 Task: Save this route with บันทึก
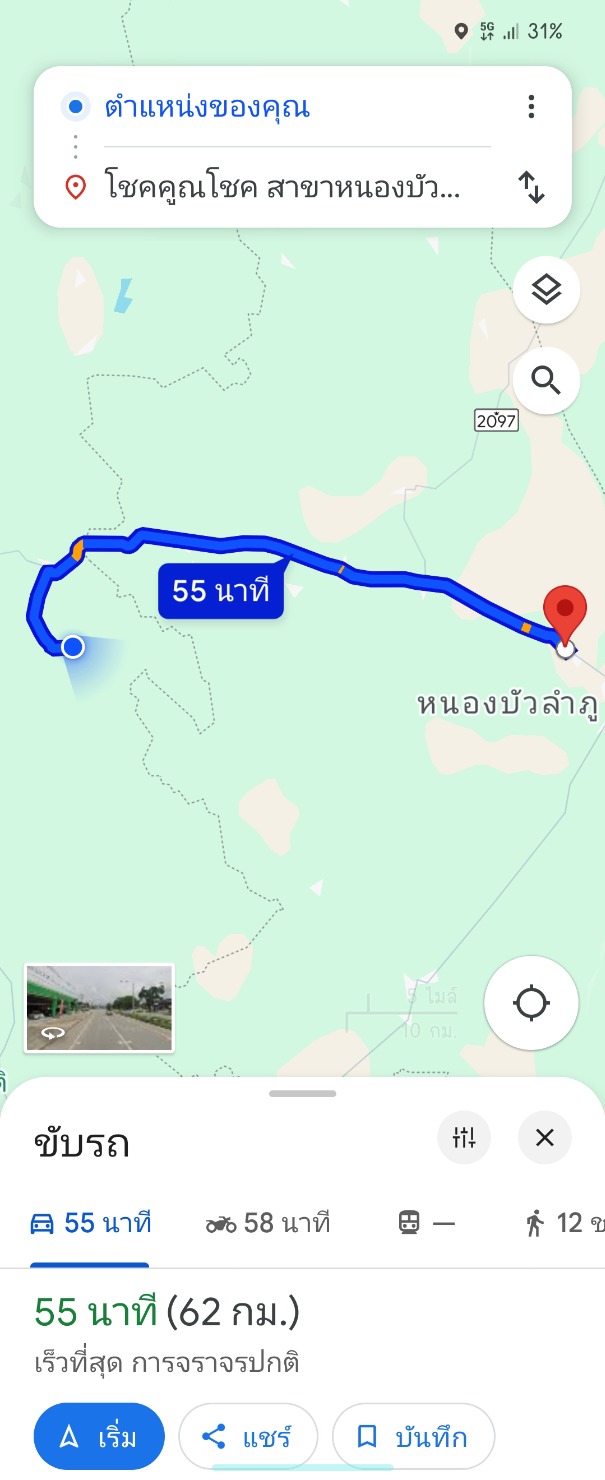click(413, 1437)
